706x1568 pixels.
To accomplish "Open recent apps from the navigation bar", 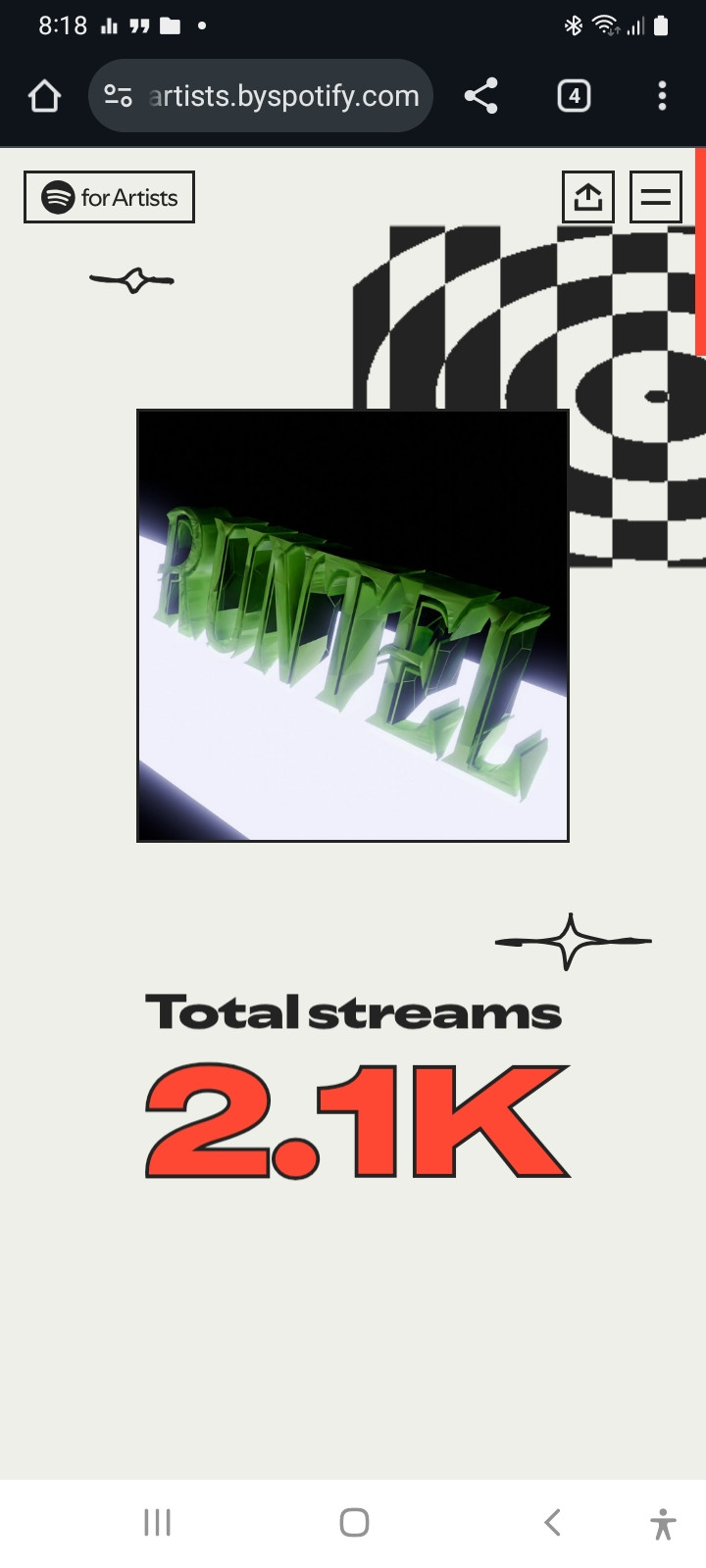I will [x=157, y=1522].
